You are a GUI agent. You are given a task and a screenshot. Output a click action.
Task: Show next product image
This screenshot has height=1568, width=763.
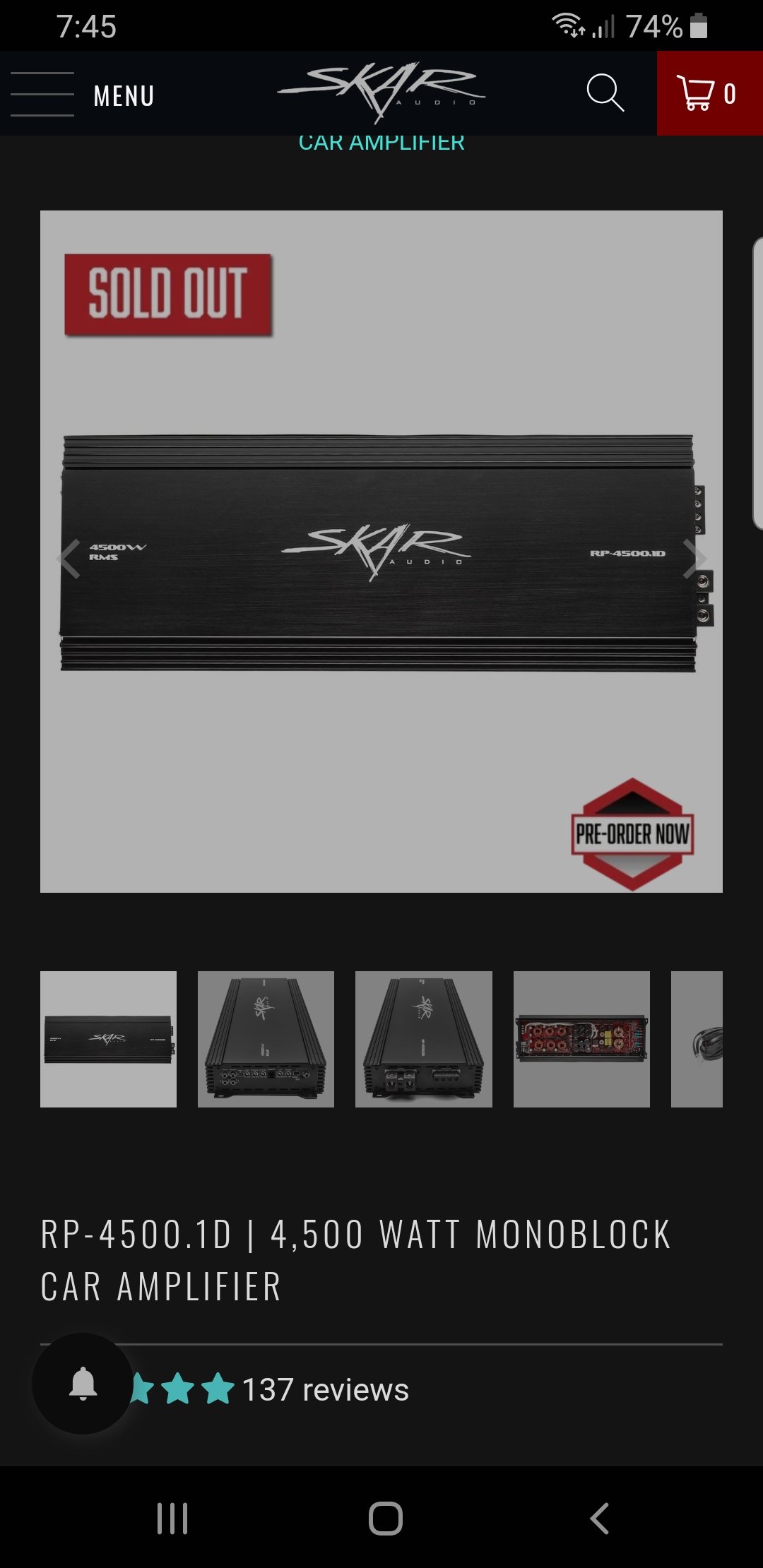(x=694, y=559)
